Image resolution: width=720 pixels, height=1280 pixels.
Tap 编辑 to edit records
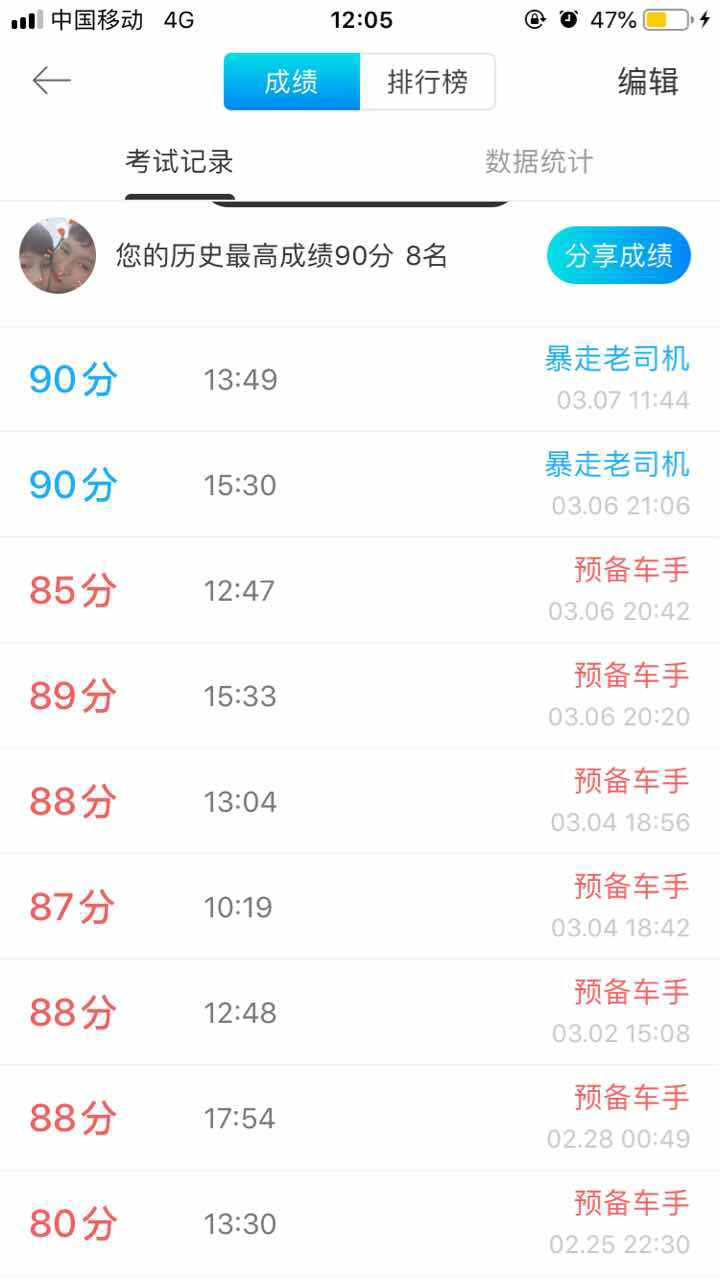648,82
